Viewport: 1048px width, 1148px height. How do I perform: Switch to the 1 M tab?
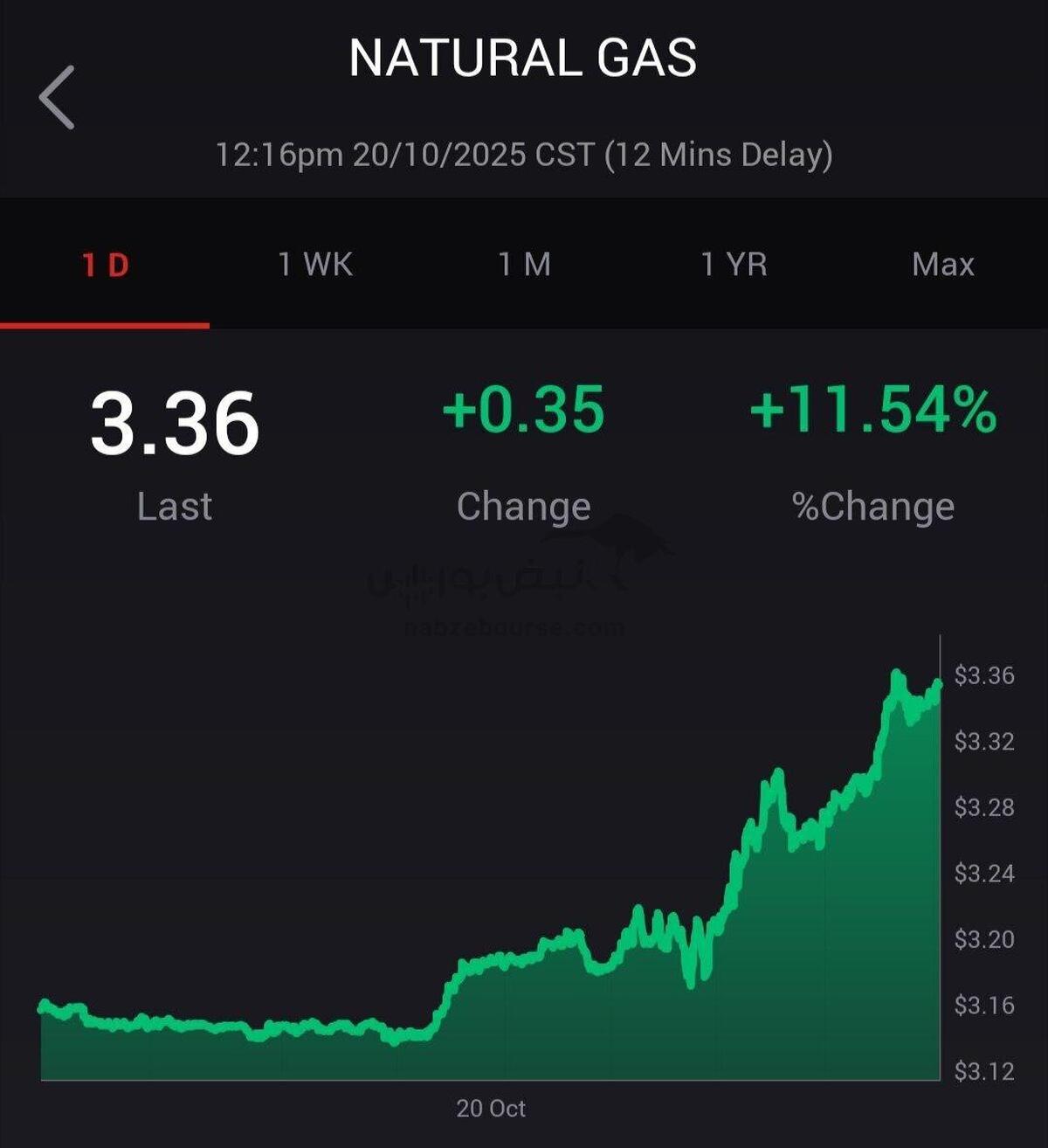524,264
